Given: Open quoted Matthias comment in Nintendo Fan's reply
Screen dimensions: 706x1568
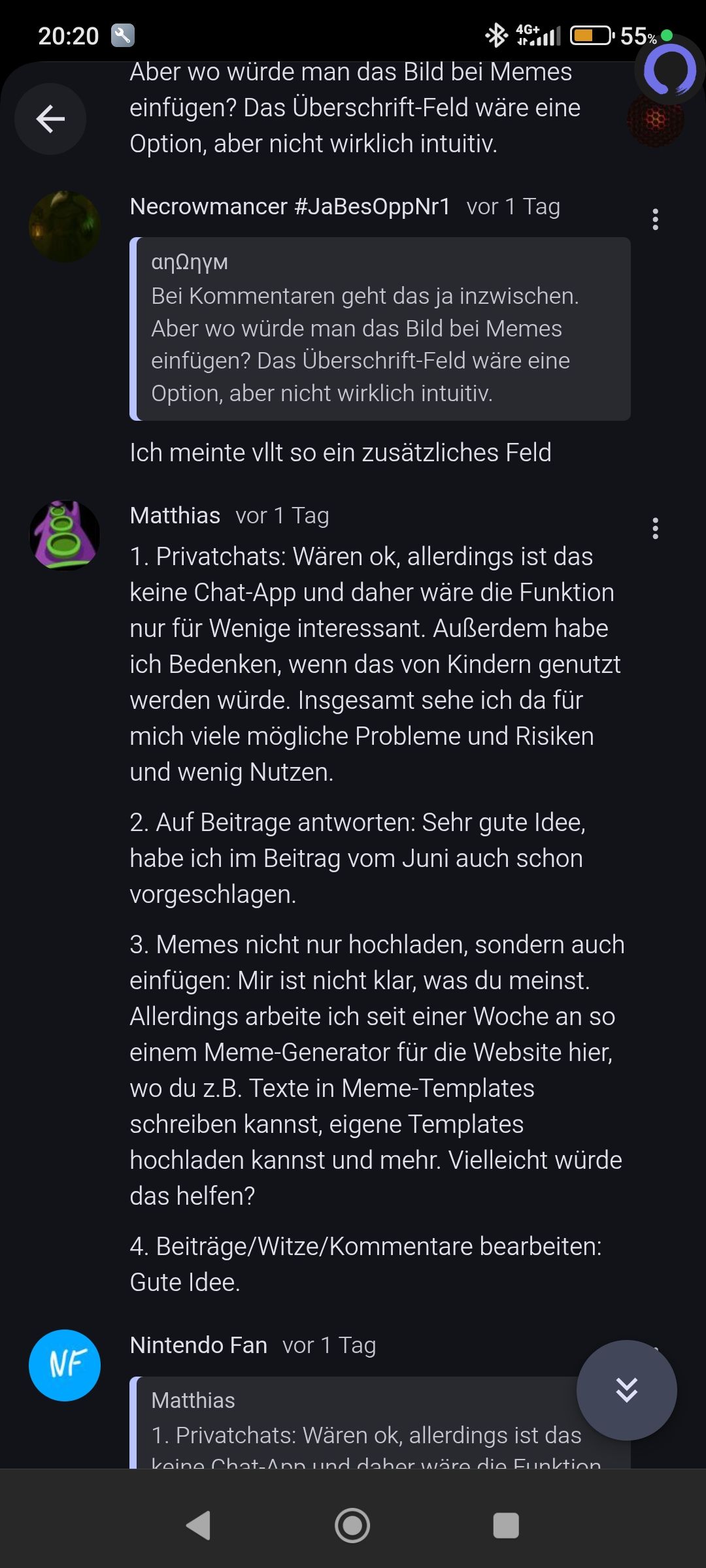Looking at the screenshot, I should pos(353,1424).
